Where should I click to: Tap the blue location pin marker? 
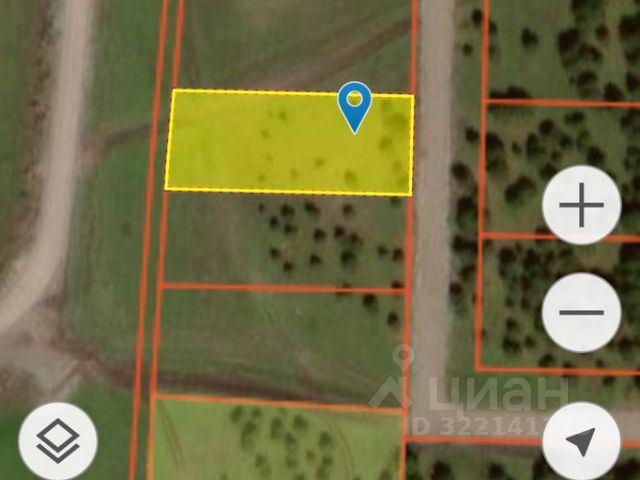pos(355,106)
